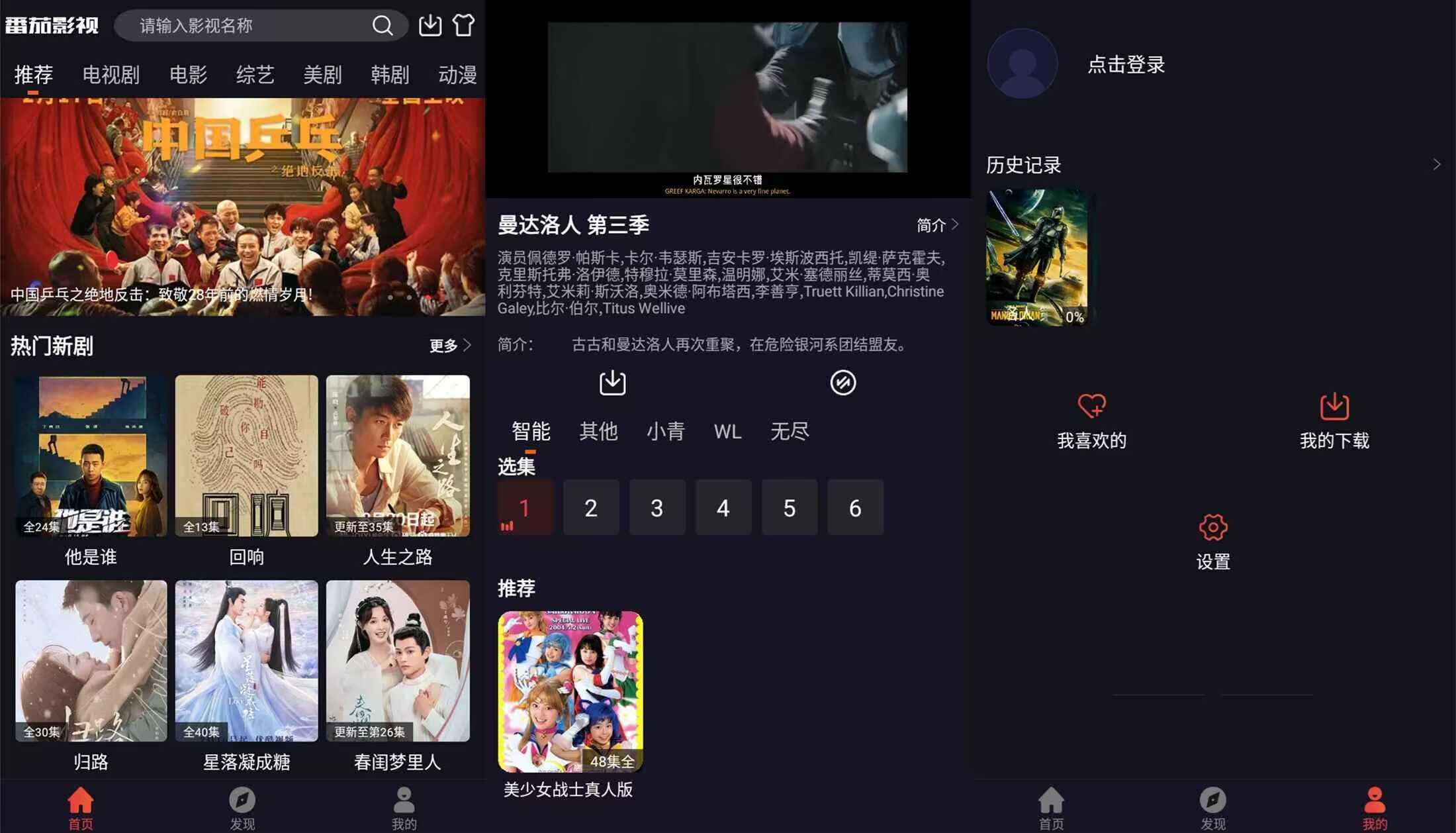Switch to the 动漫 category tab
The height and width of the screenshot is (833, 1456).
point(457,75)
